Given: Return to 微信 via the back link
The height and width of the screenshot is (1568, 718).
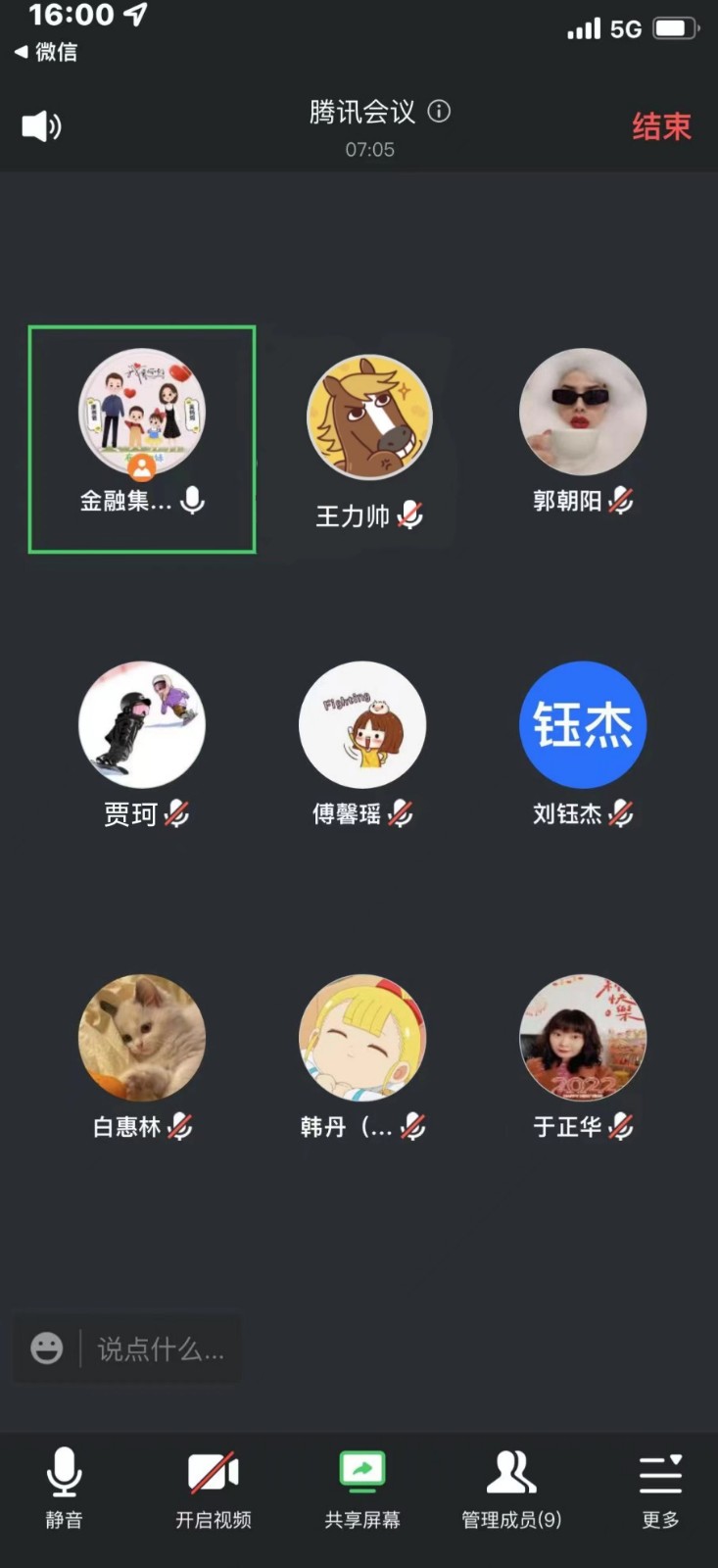Looking at the screenshot, I should 46,52.
